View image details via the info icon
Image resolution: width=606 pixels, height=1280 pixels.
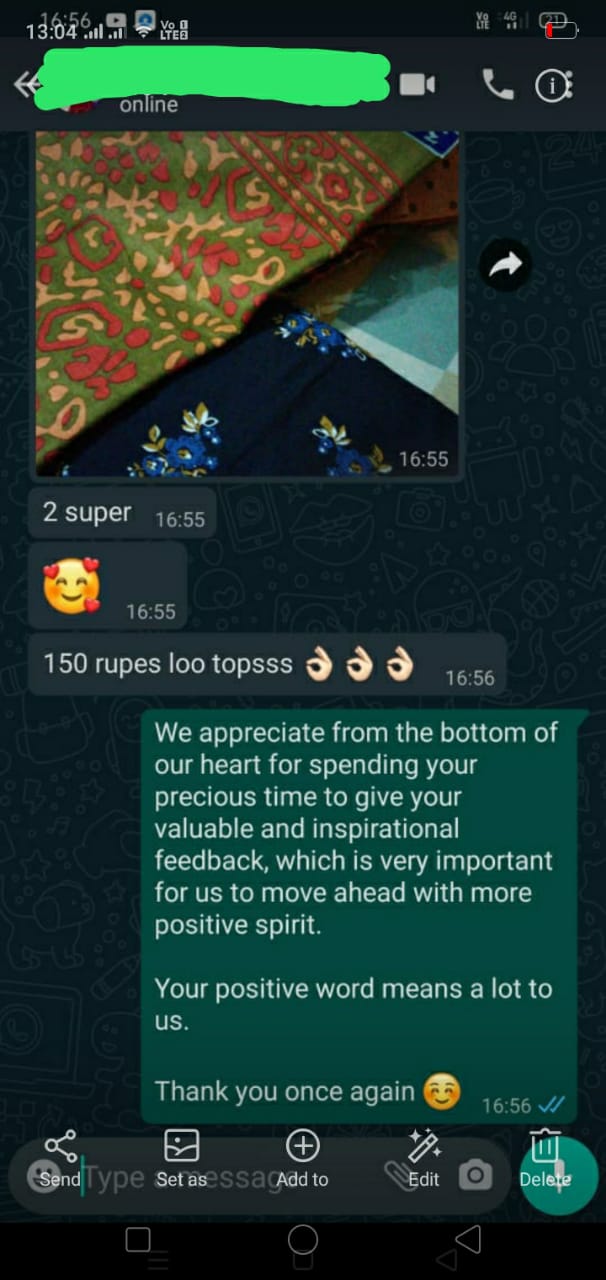[553, 86]
